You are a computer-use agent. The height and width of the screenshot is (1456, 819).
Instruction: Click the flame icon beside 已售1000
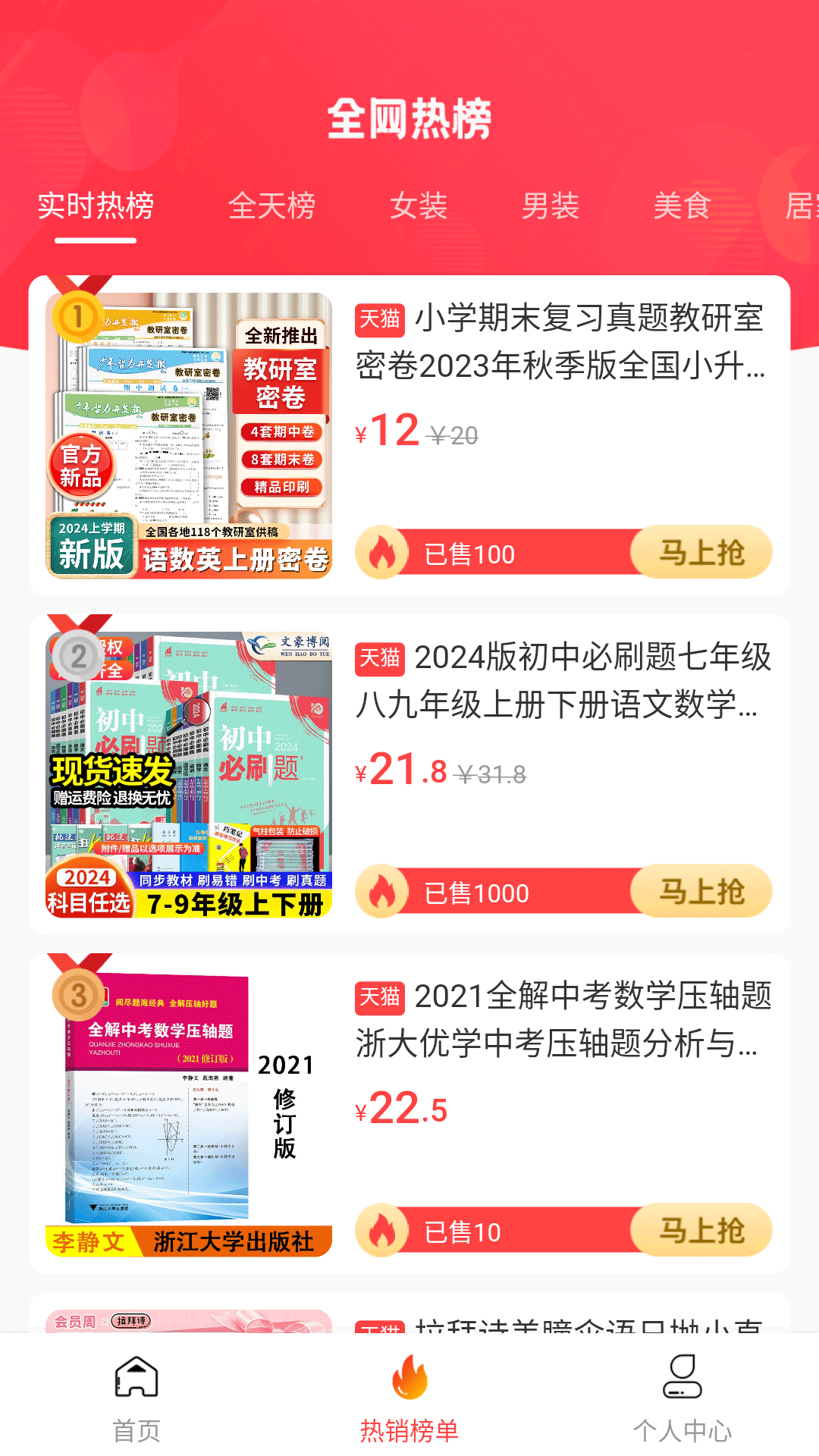383,891
